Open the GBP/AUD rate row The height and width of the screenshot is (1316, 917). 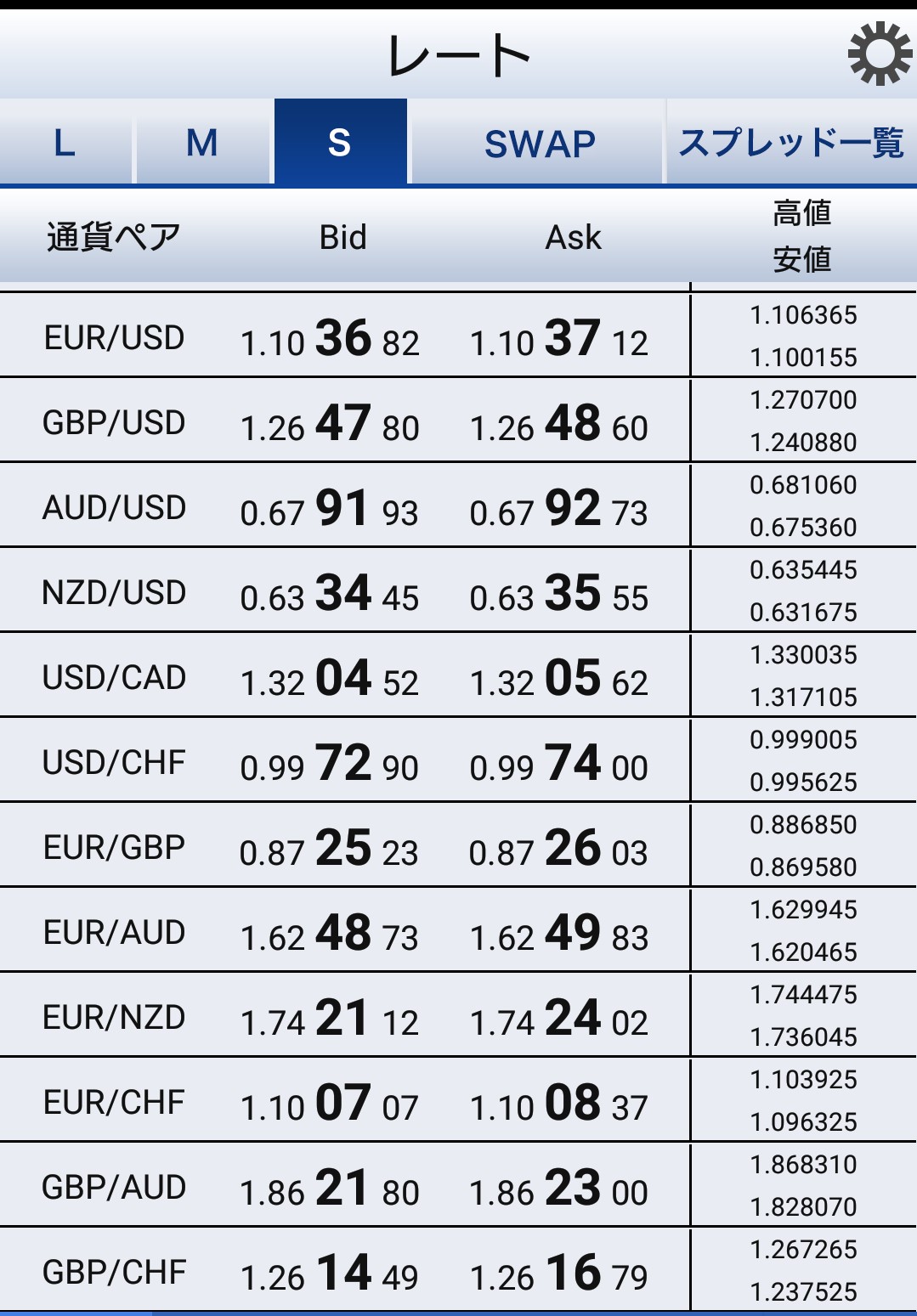point(114,1187)
